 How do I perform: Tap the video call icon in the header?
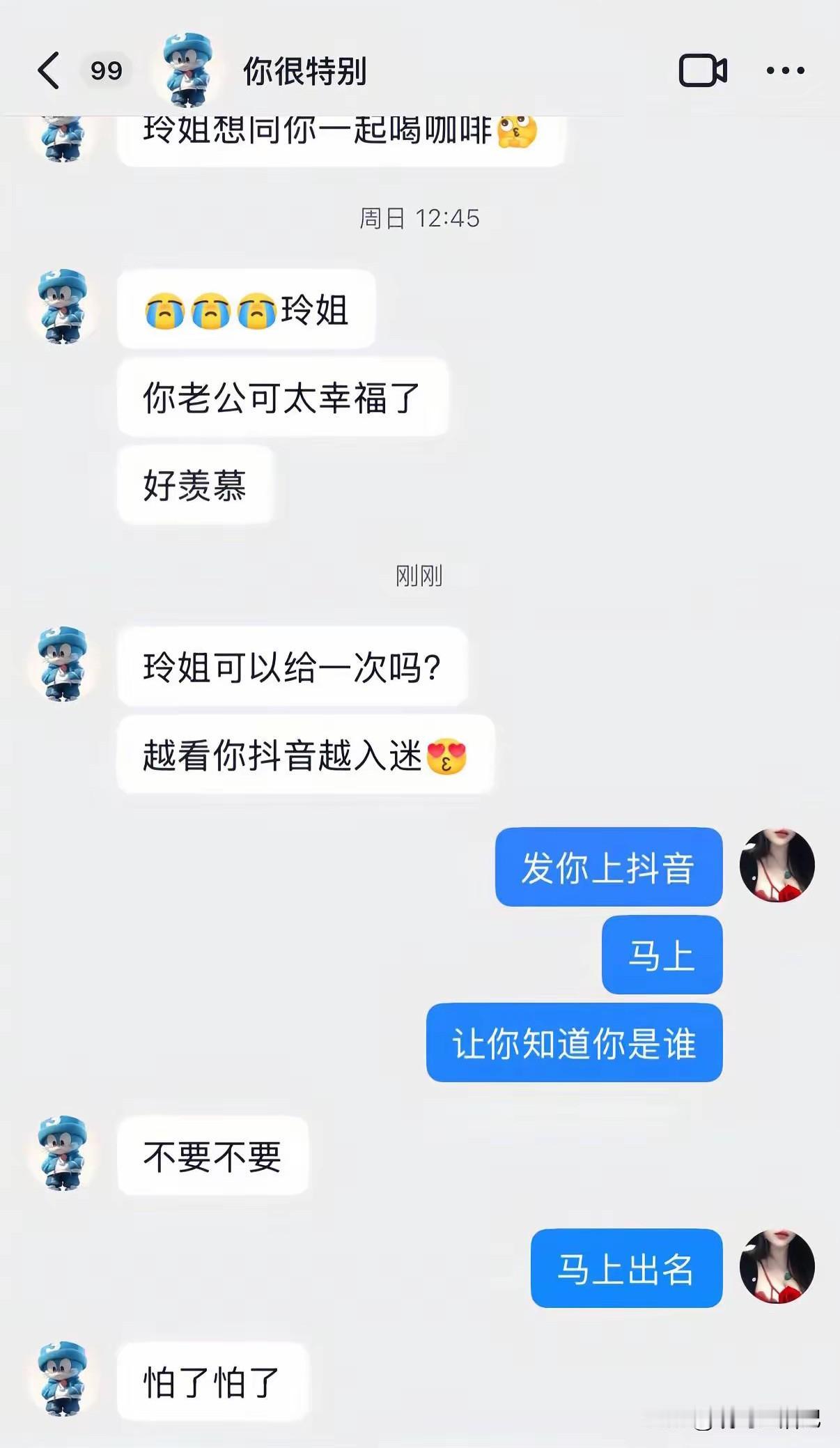coord(703,70)
